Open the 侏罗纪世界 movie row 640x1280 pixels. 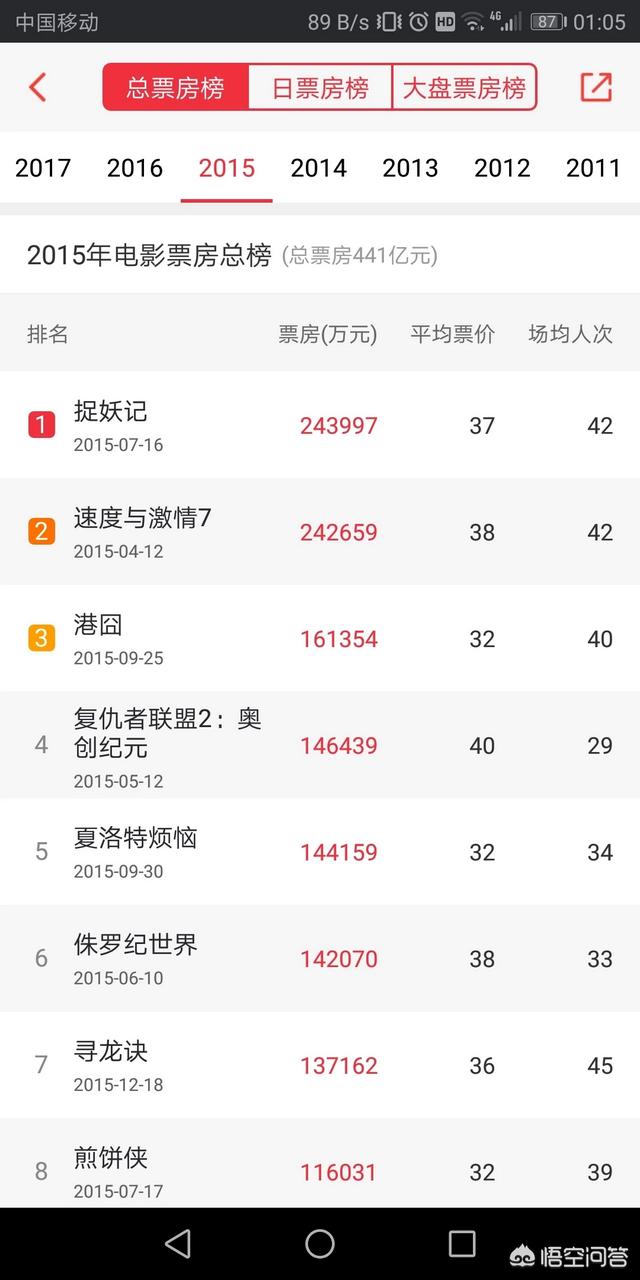pyautogui.click(x=320, y=958)
